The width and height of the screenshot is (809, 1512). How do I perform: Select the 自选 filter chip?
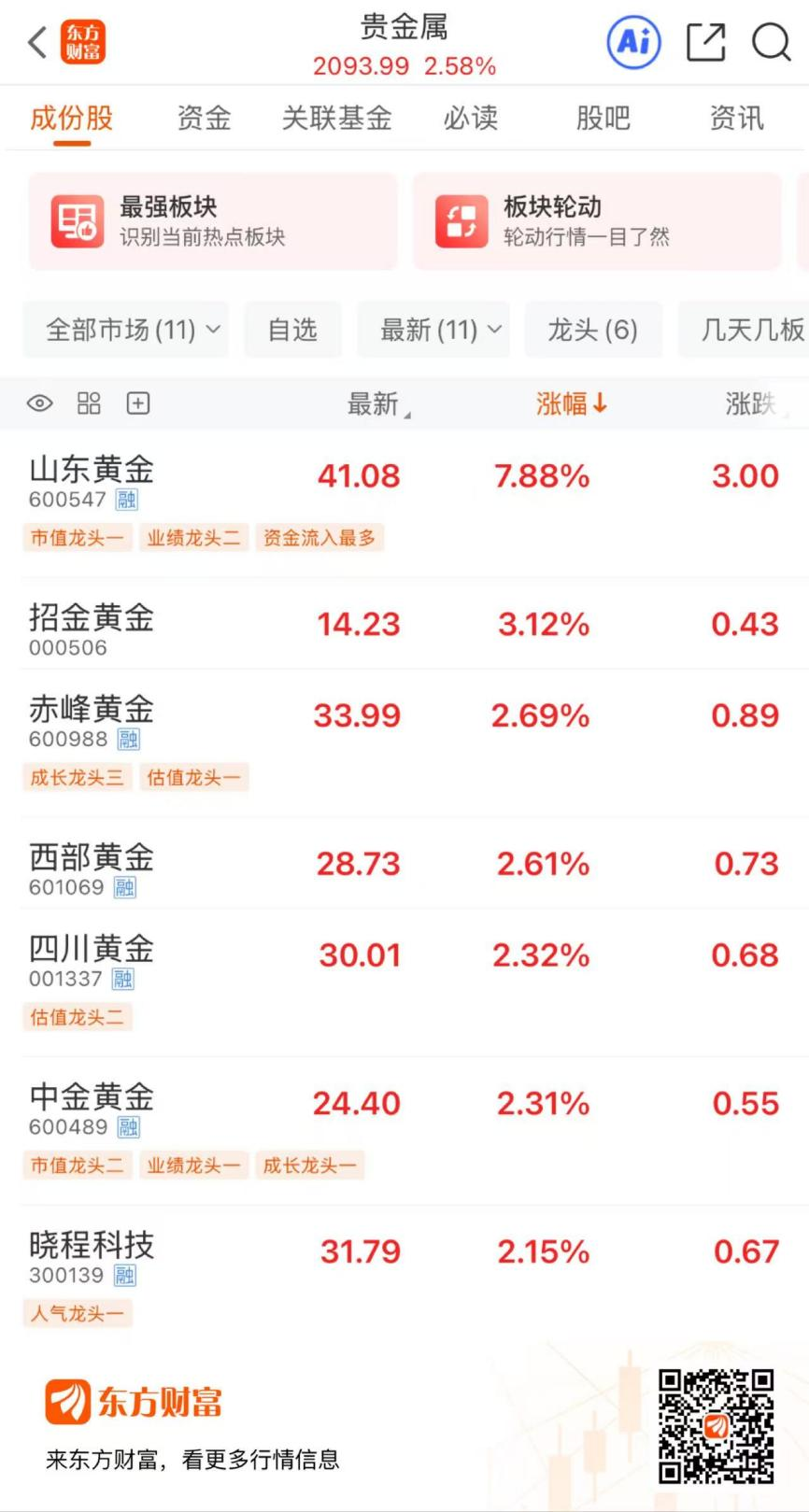point(292,330)
